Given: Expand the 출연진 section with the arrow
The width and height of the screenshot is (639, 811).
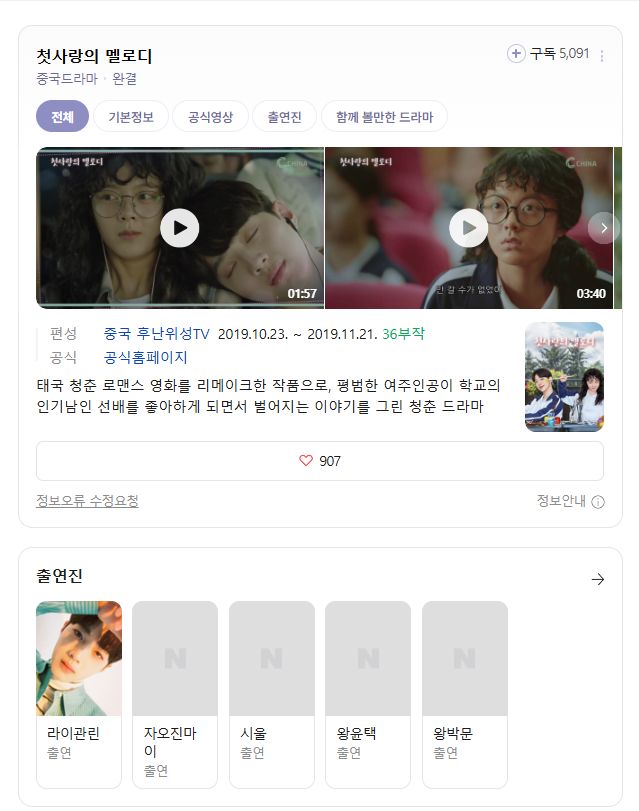Looking at the screenshot, I should (597, 579).
